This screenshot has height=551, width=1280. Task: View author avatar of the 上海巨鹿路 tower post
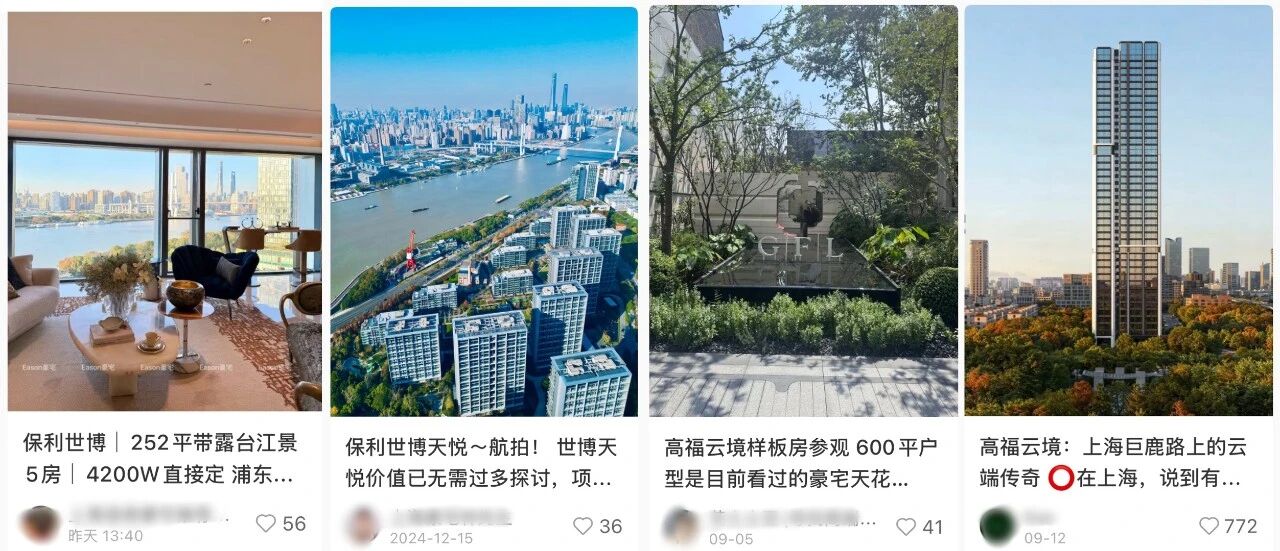[x=997, y=525]
